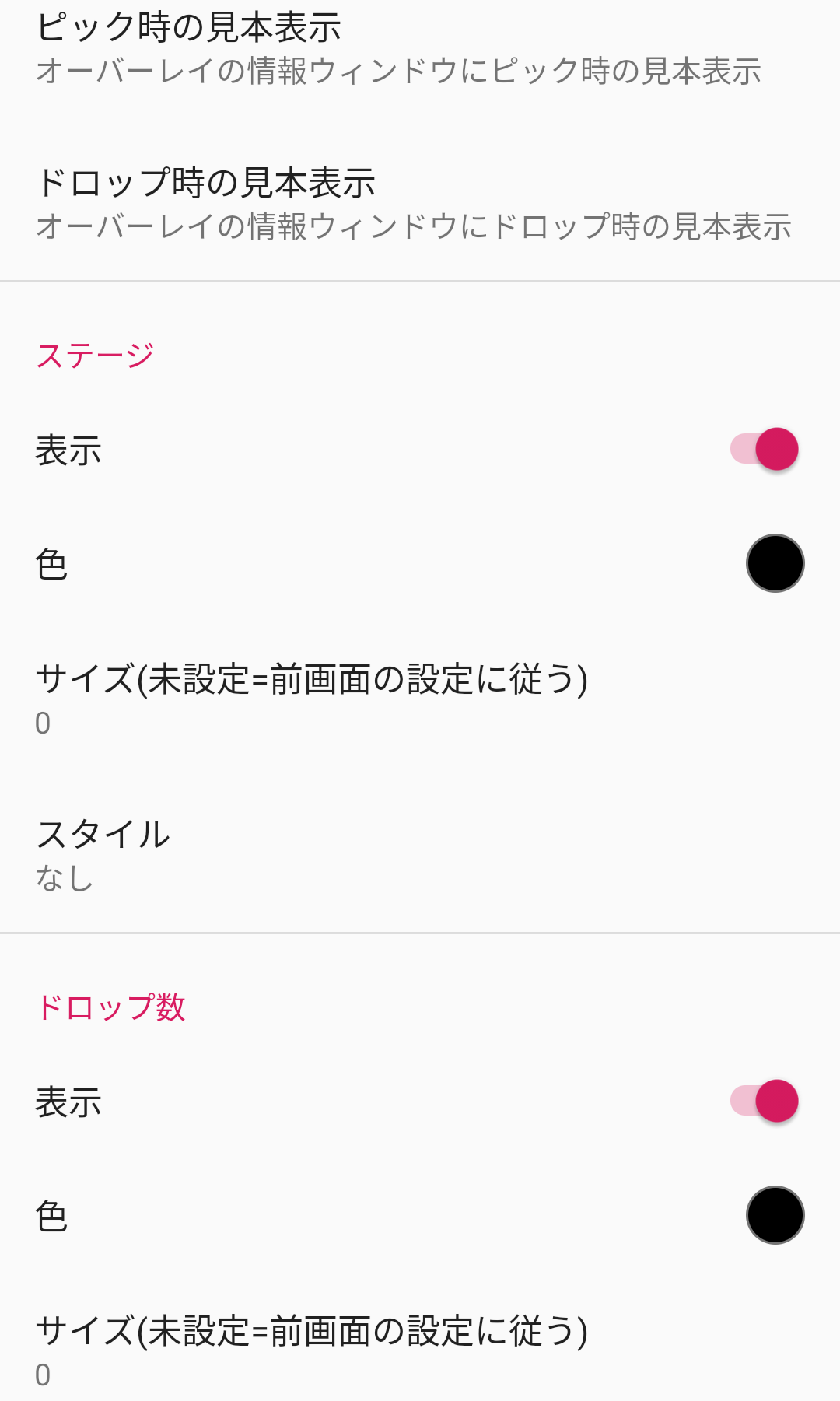The width and height of the screenshot is (840, 1401).
Task: Change the 色 swatch in ドロップ数 section
Action: (x=775, y=1215)
